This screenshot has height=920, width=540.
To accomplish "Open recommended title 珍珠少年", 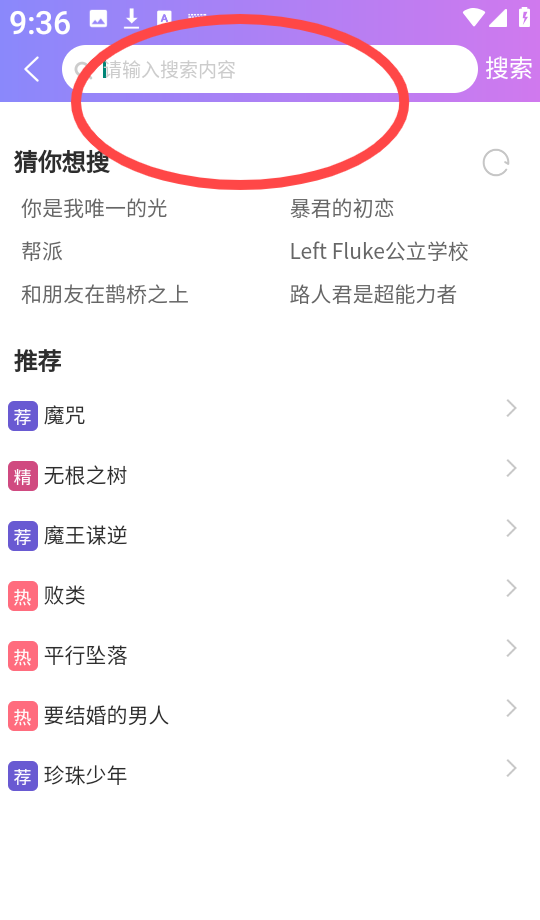I will tap(270, 775).
